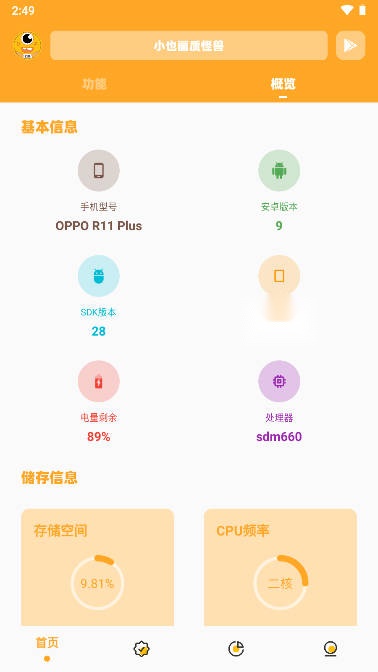
Task: Go to the 首页 bottom tab
Action: 47,648
